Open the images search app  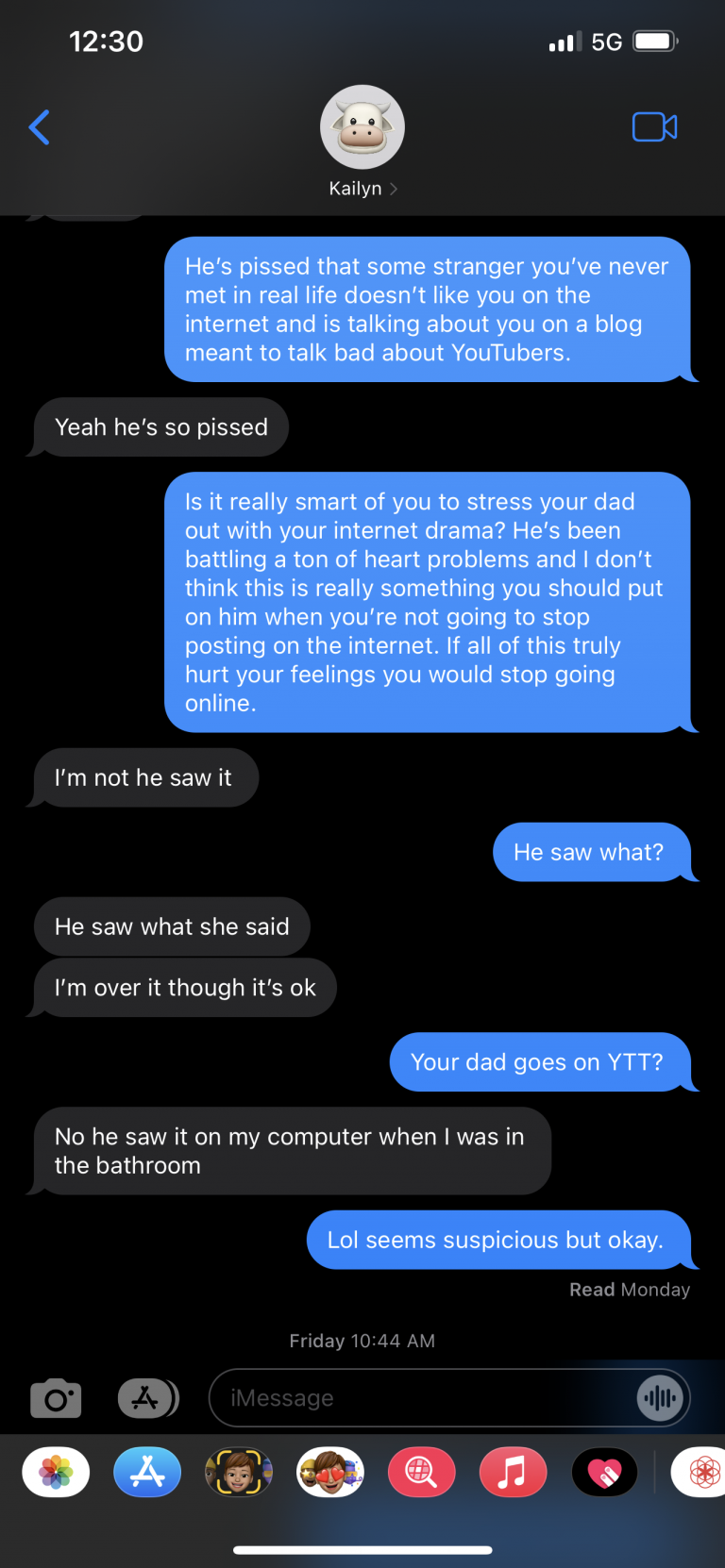(x=421, y=1472)
